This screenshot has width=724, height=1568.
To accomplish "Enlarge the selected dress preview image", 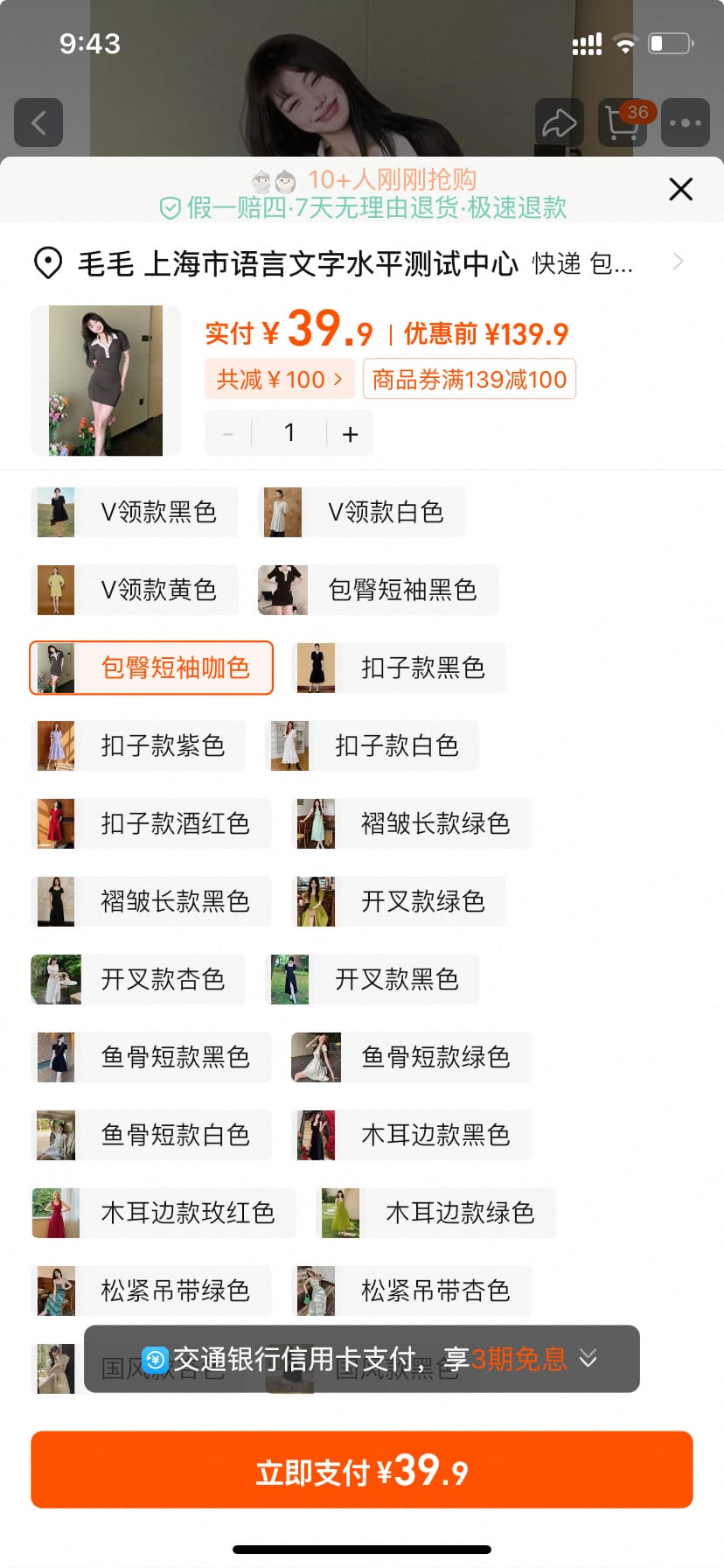I will click(x=106, y=381).
